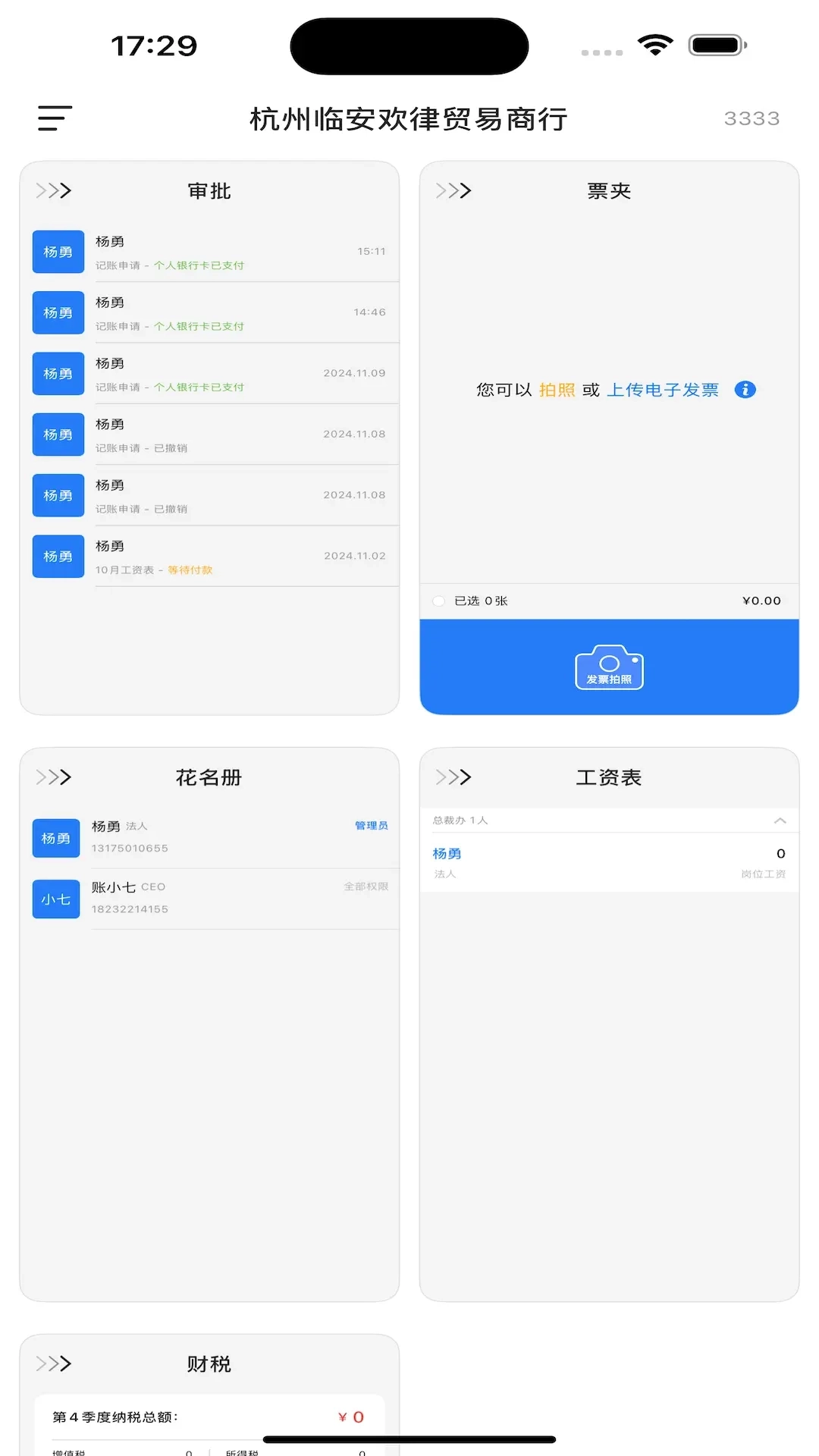Tap the 拍照 link in 票夹
Viewport: 819px width, 1456px height.
pos(556,389)
